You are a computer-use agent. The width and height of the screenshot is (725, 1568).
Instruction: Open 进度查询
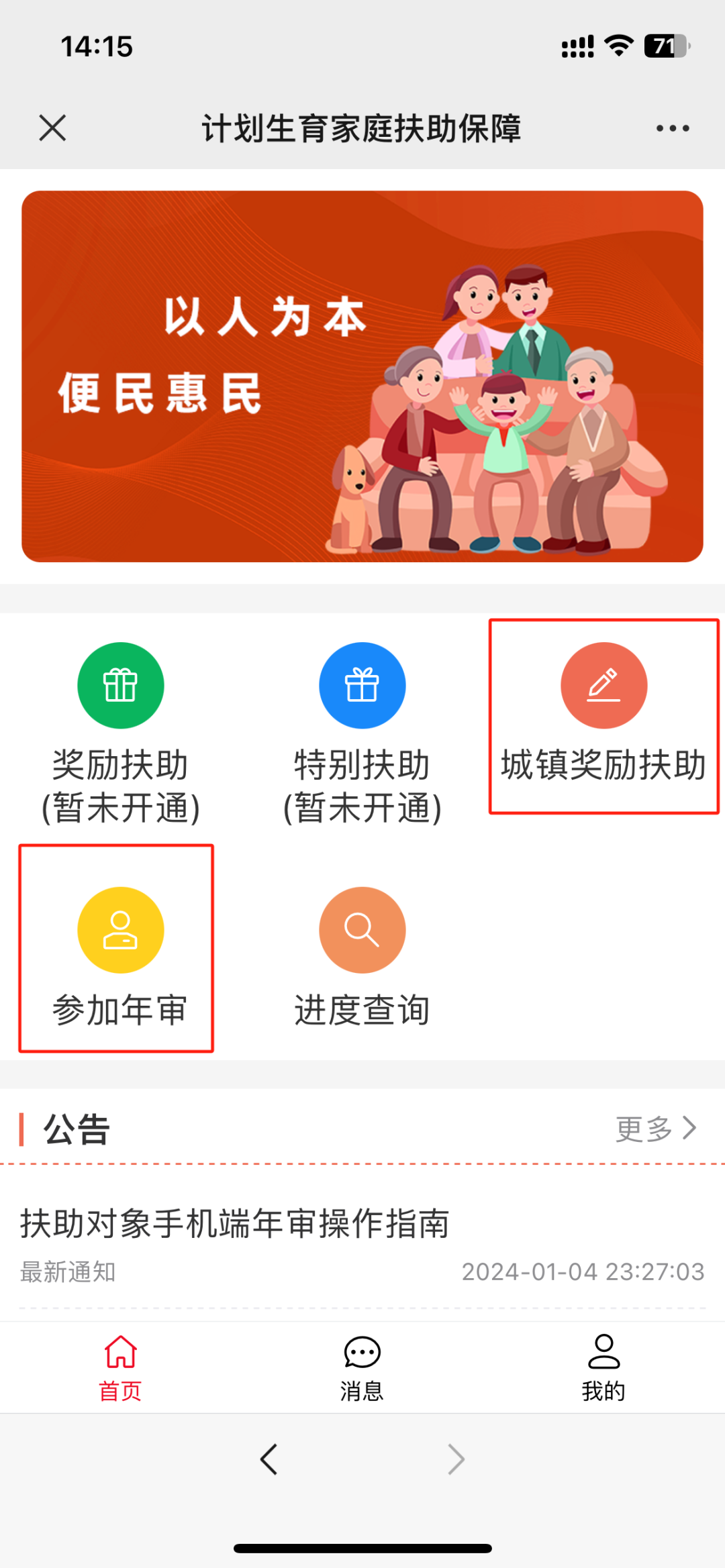pyautogui.click(x=362, y=956)
